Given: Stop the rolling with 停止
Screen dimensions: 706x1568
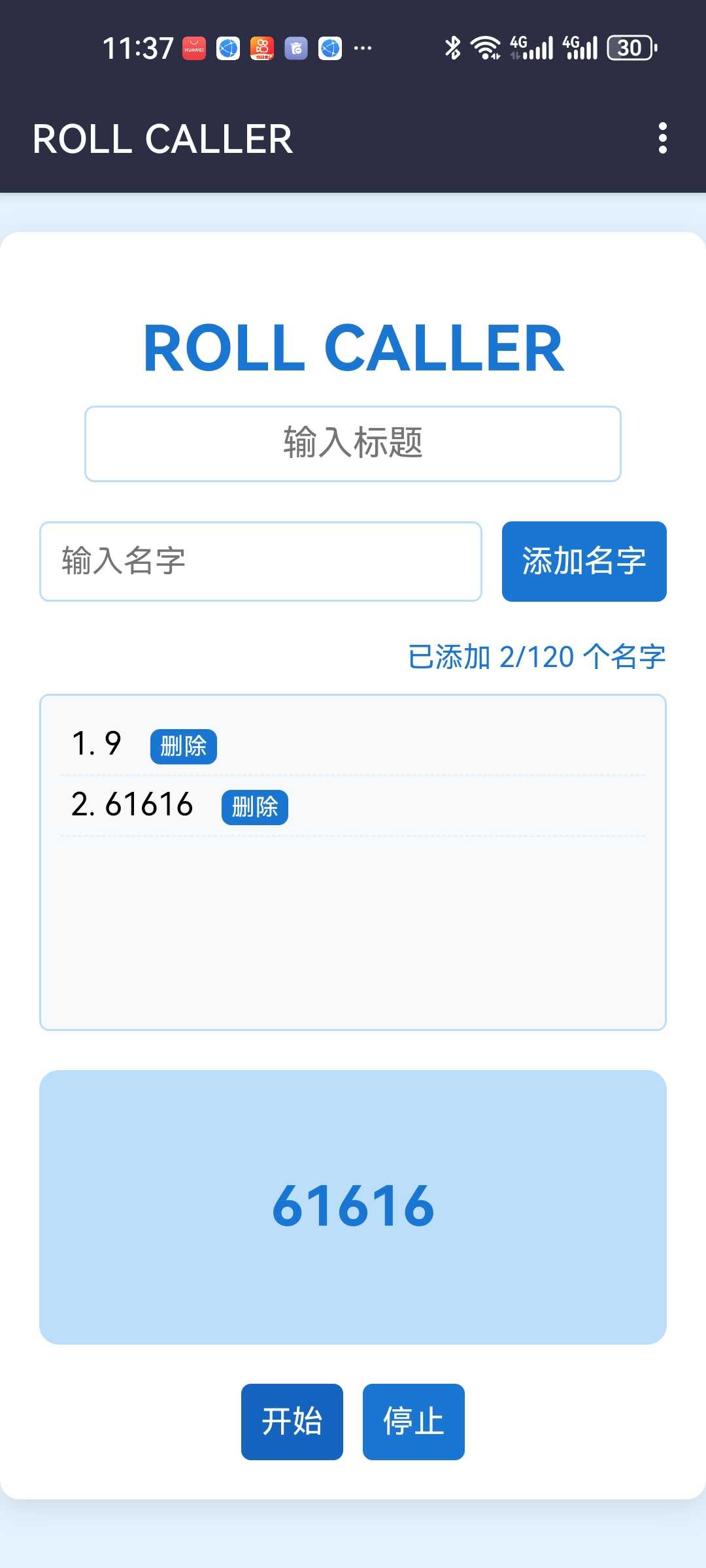Looking at the screenshot, I should [413, 1421].
